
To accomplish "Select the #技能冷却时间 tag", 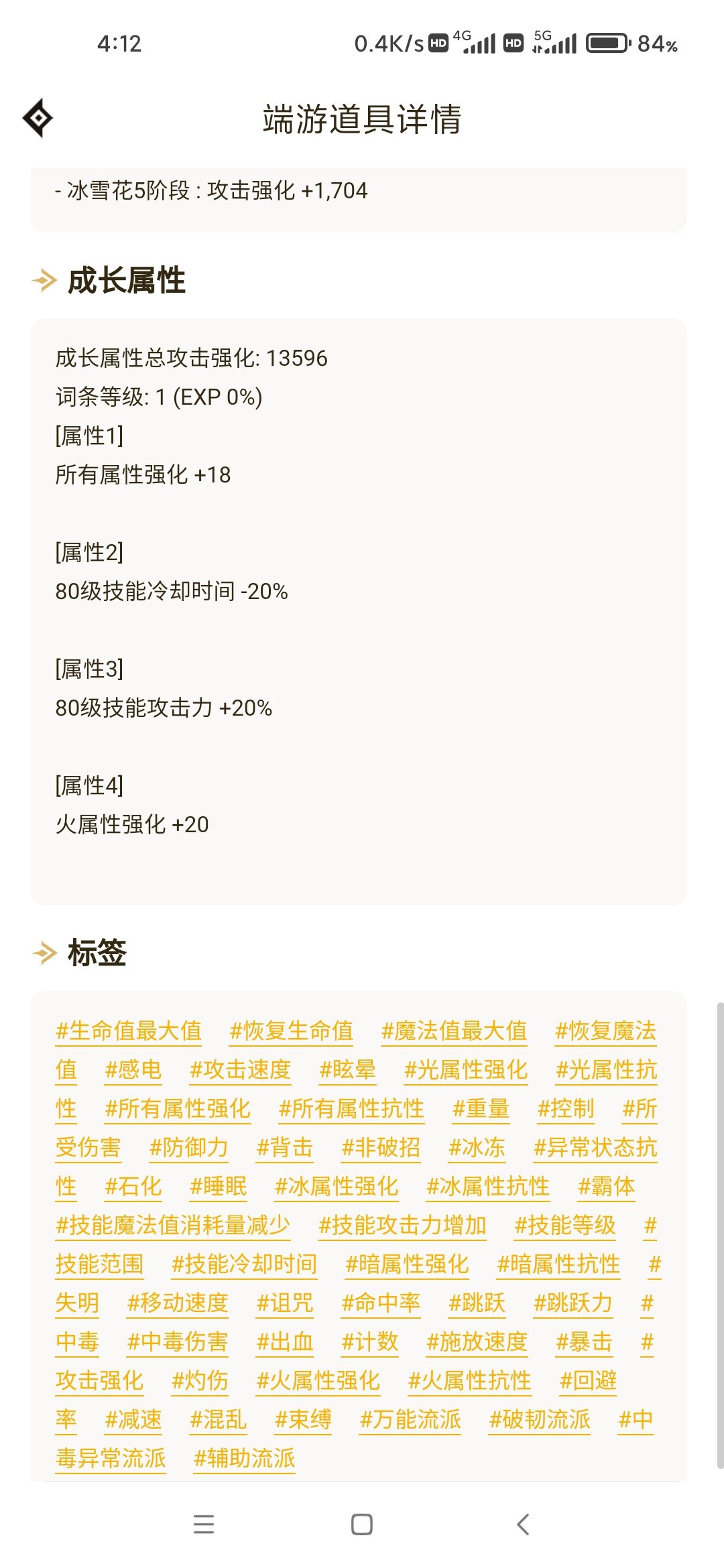I will [244, 1264].
